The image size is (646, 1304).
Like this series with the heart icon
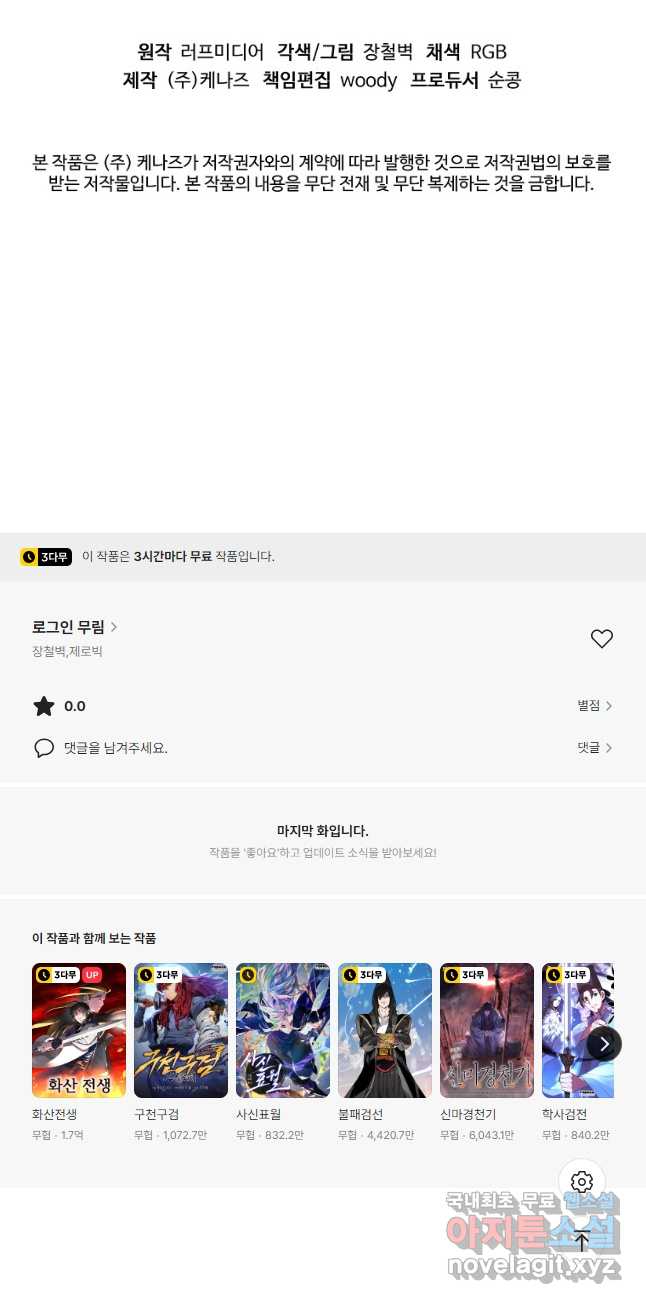click(x=601, y=639)
